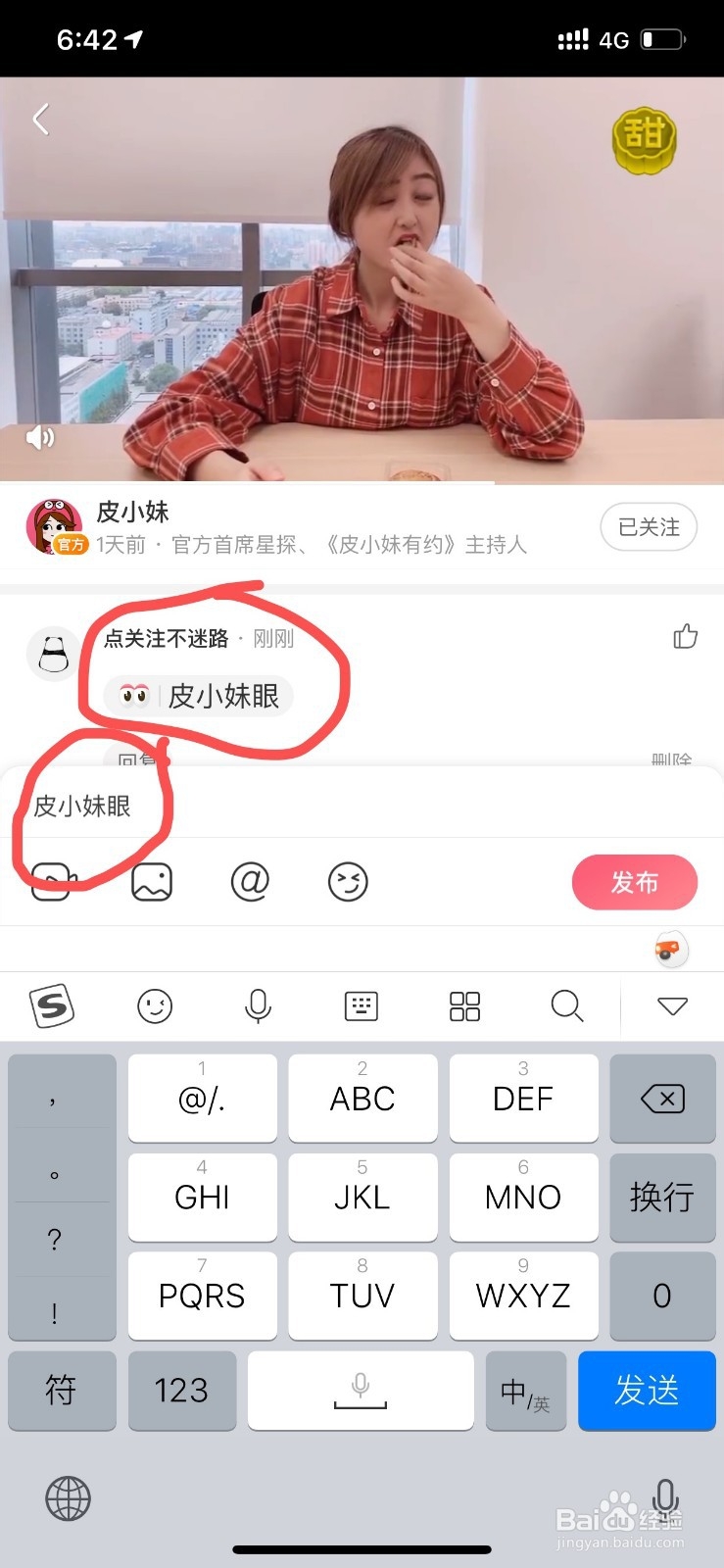Open the Sogou keyboard S logo
The width and height of the screenshot is (724, 1568).
click(51, 1006)
